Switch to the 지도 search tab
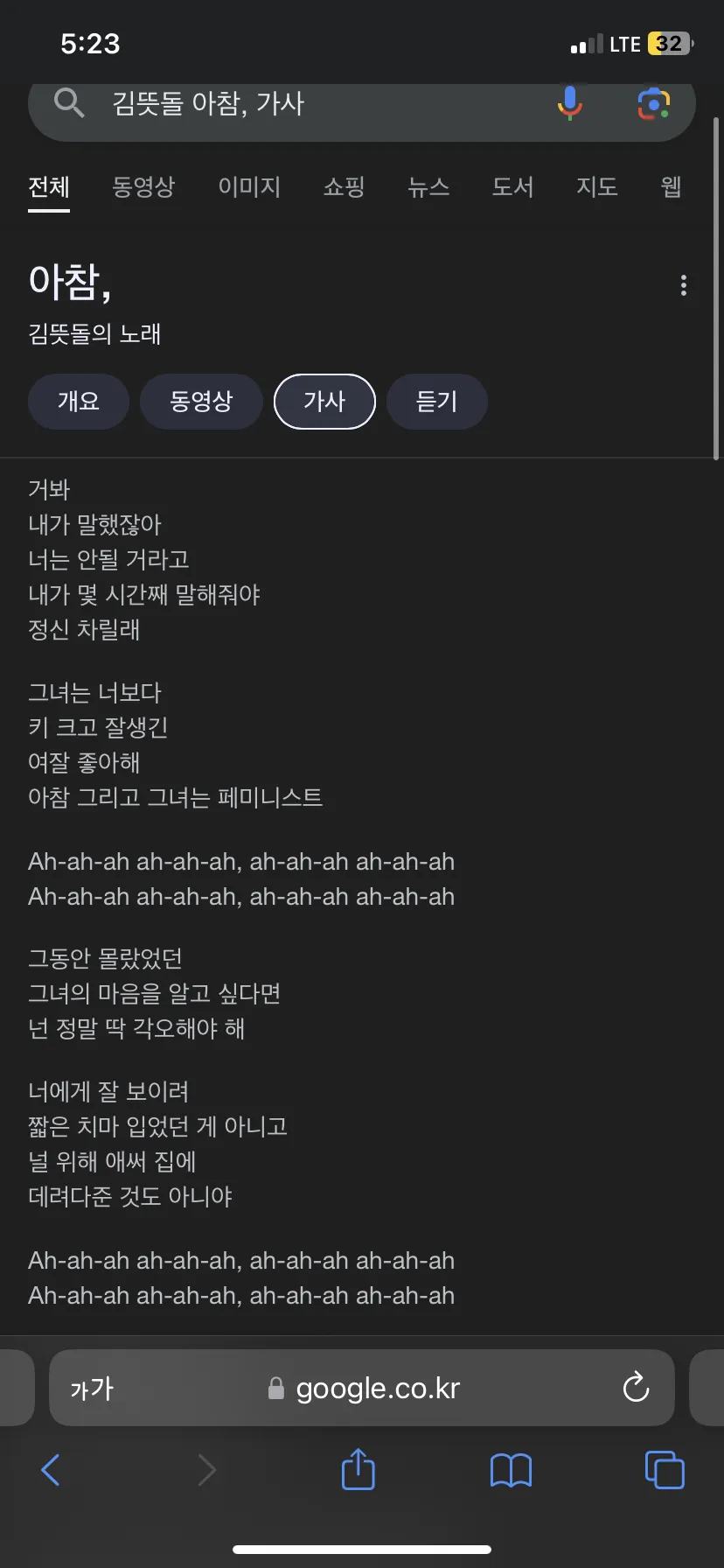 pos(596,186)
